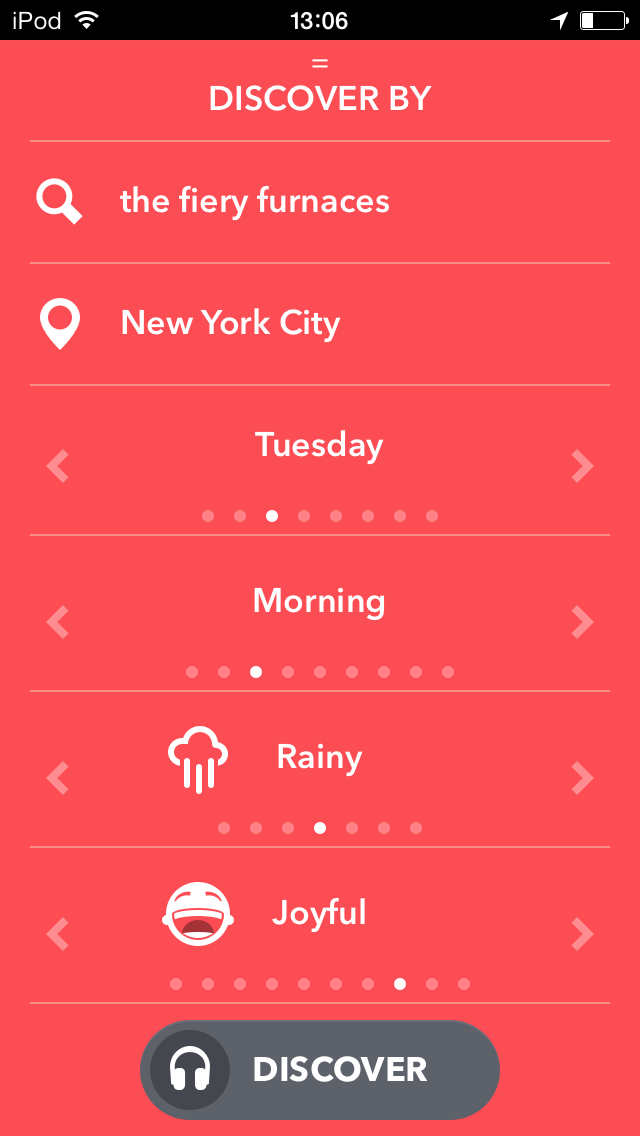Tap the handle above Discover By
The image size is (640, 1136).
click(x=320, y=64)
